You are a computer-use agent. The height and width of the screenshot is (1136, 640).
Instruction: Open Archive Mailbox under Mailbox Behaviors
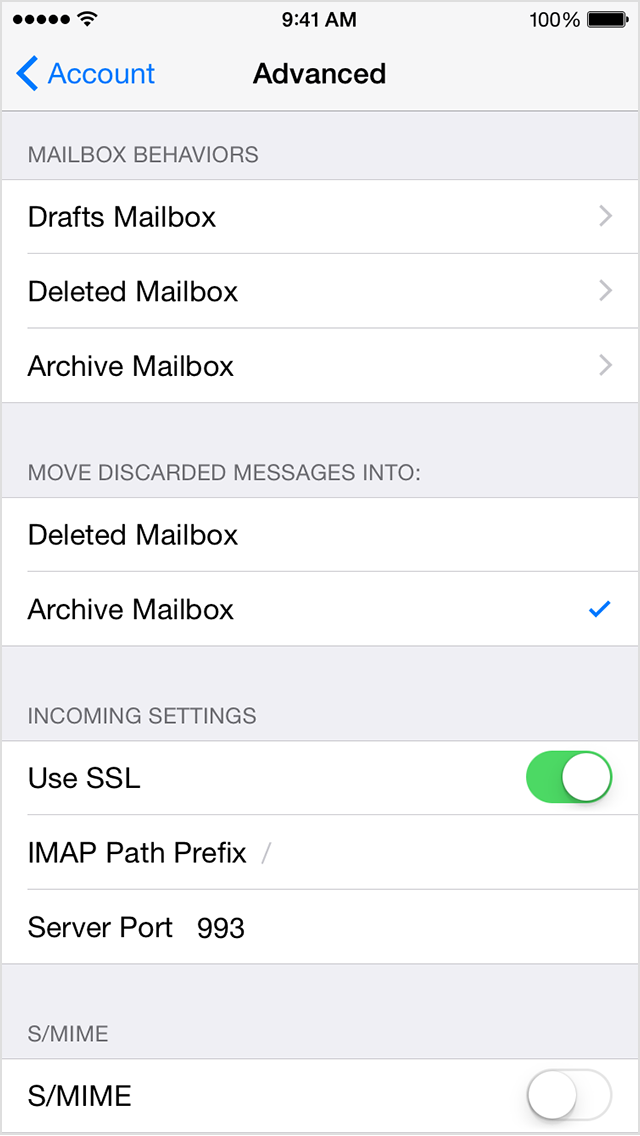pyautogui.click(x=320, y=366)
